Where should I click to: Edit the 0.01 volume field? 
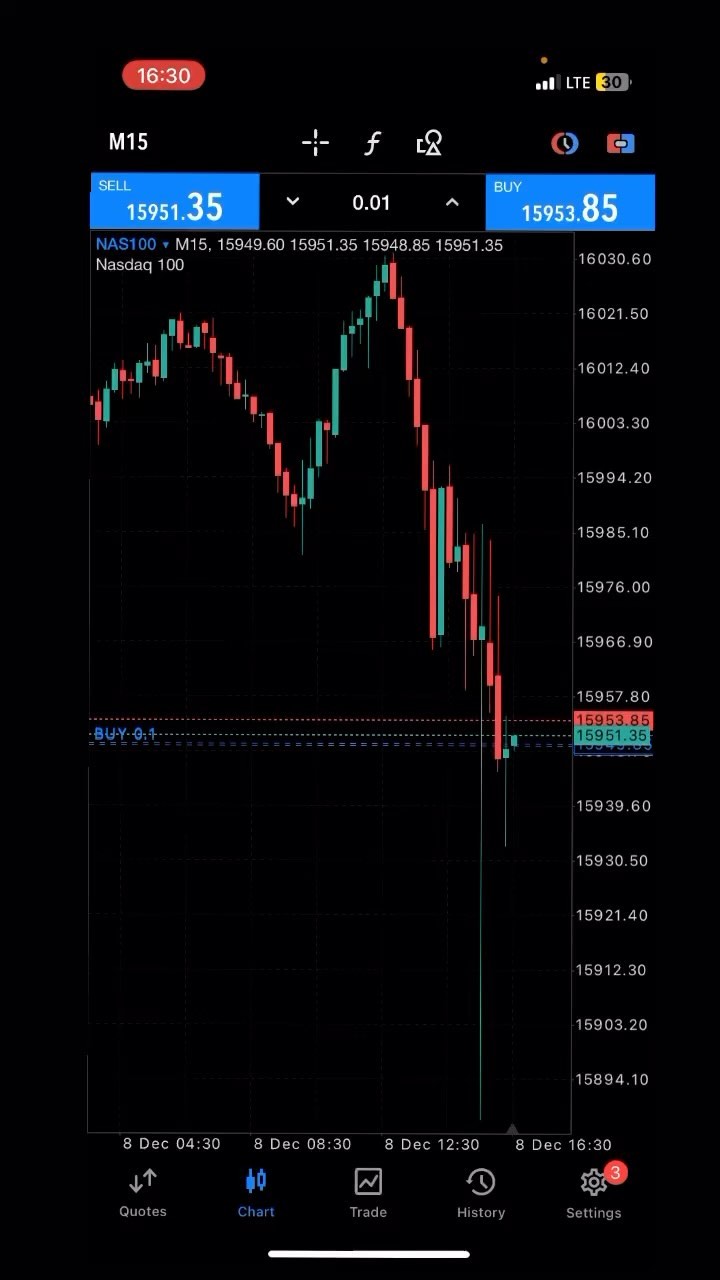tap(371, 203)
